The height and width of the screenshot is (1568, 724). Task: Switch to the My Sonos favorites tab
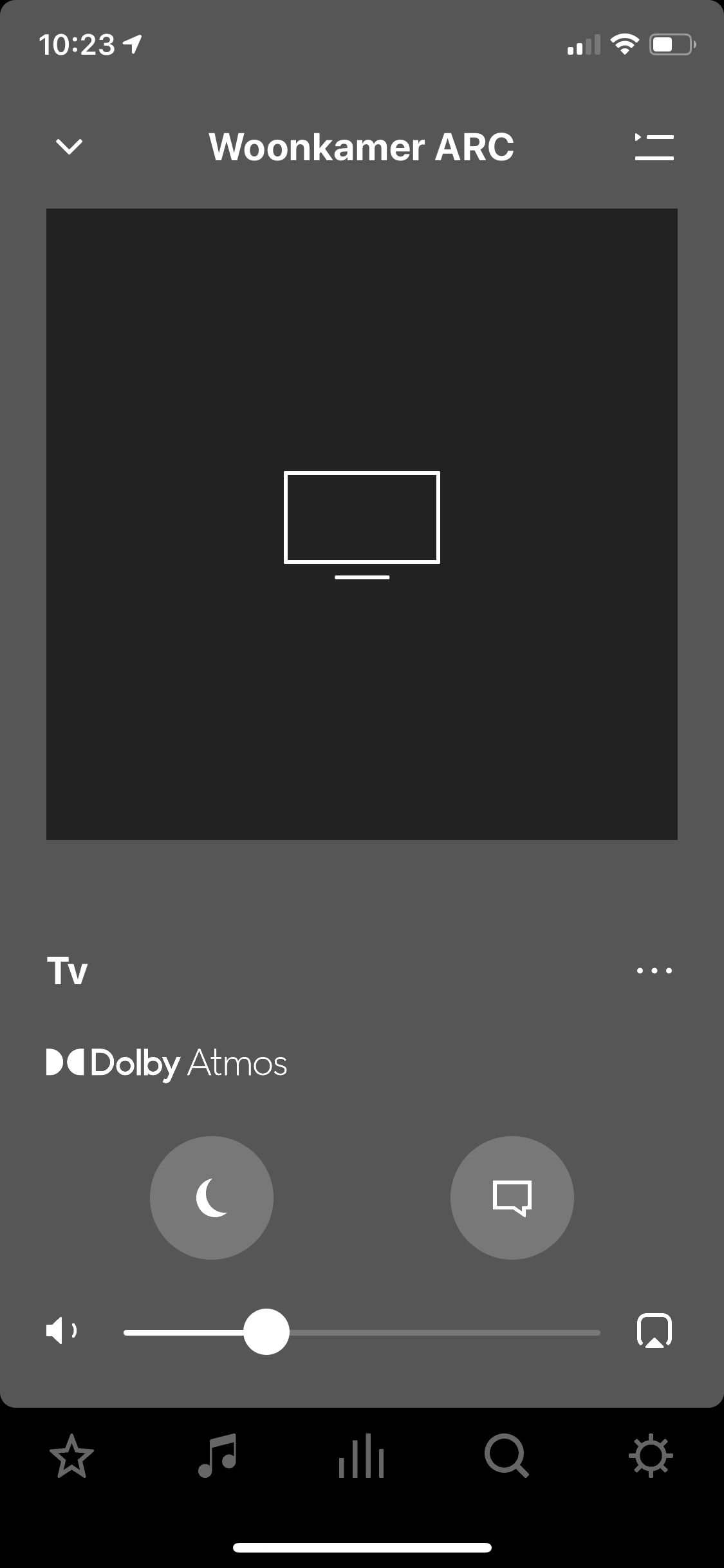point(71,1455)
